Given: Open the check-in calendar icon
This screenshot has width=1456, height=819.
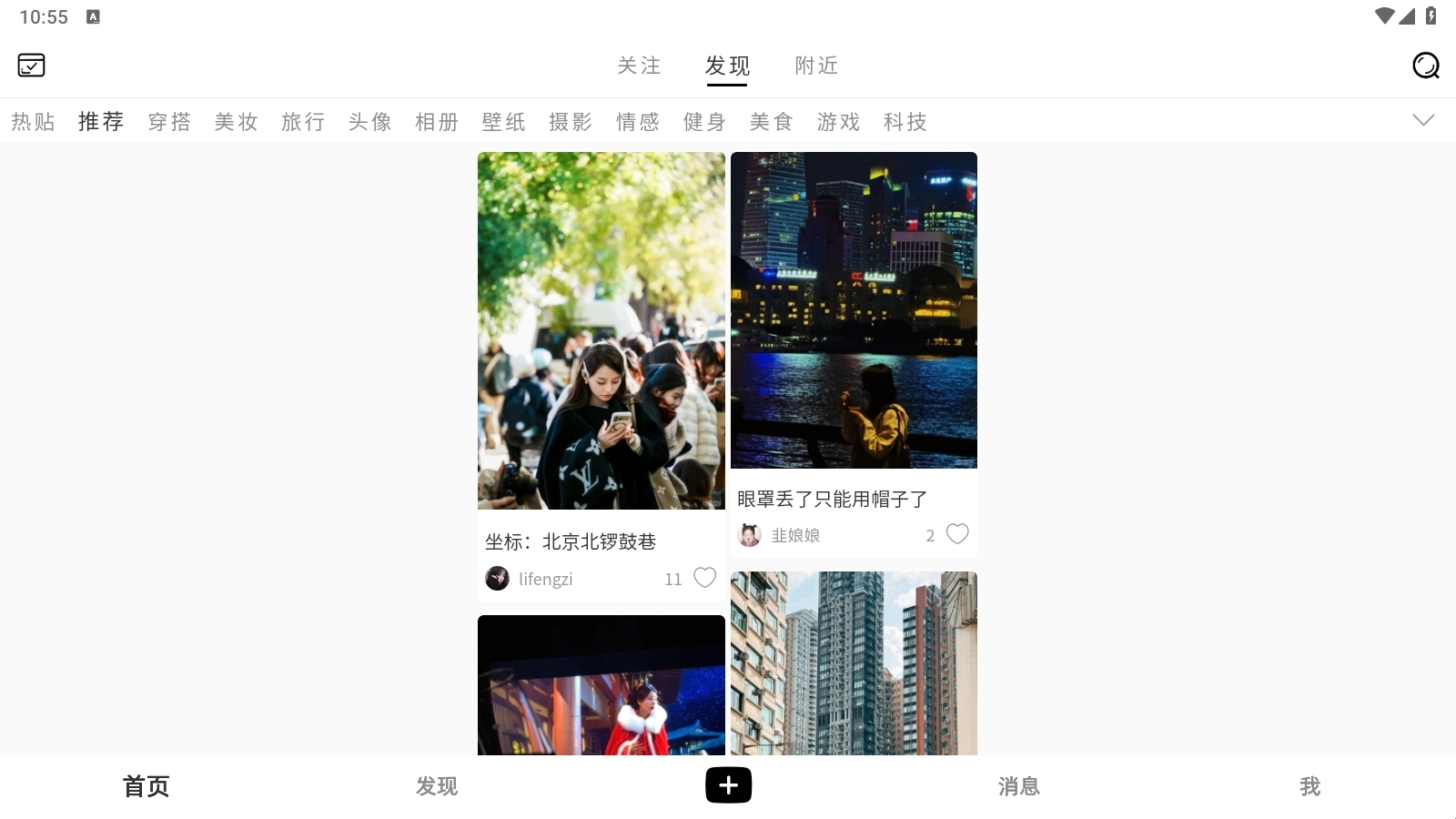Looking at the screenshot, I should pyautogui.click(x=31, y=66).
